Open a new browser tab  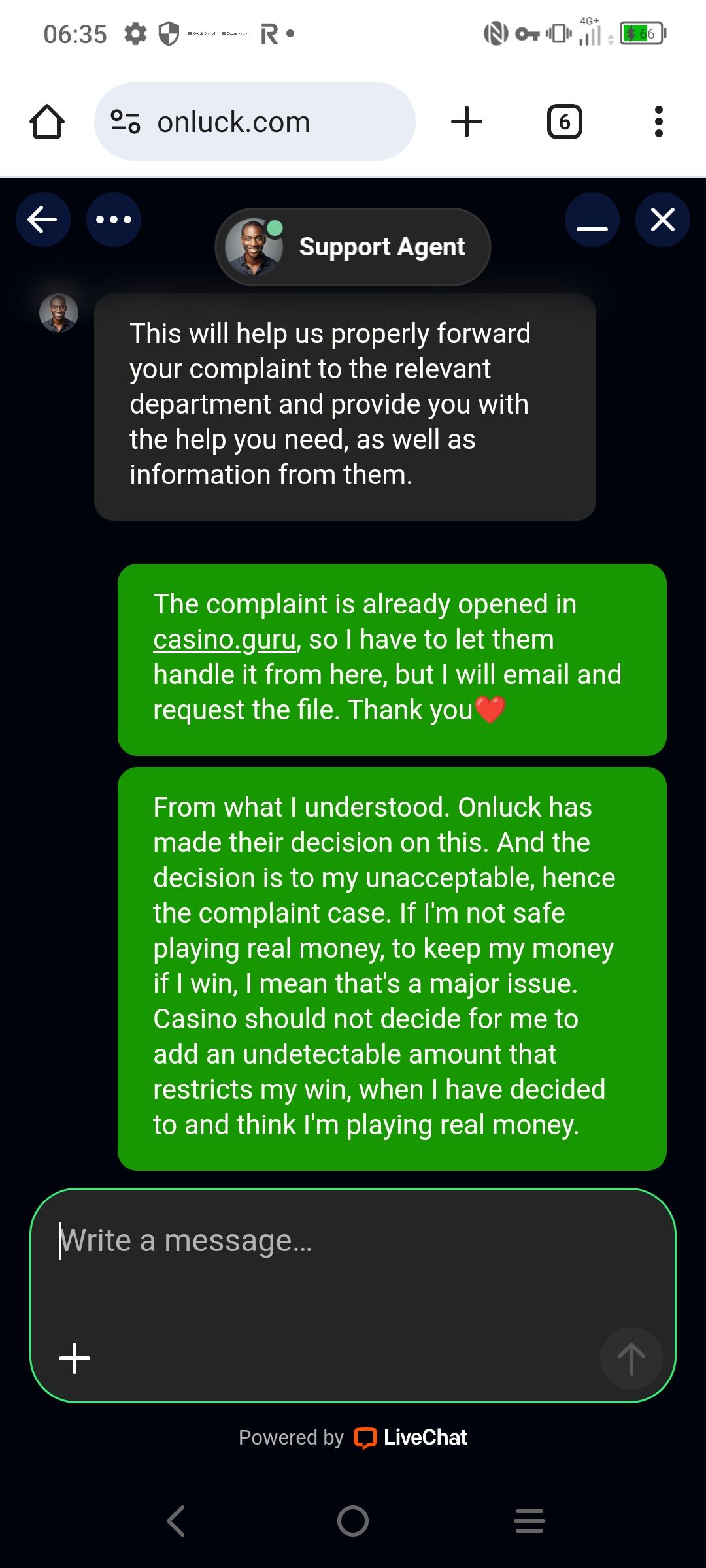(467, 122)
